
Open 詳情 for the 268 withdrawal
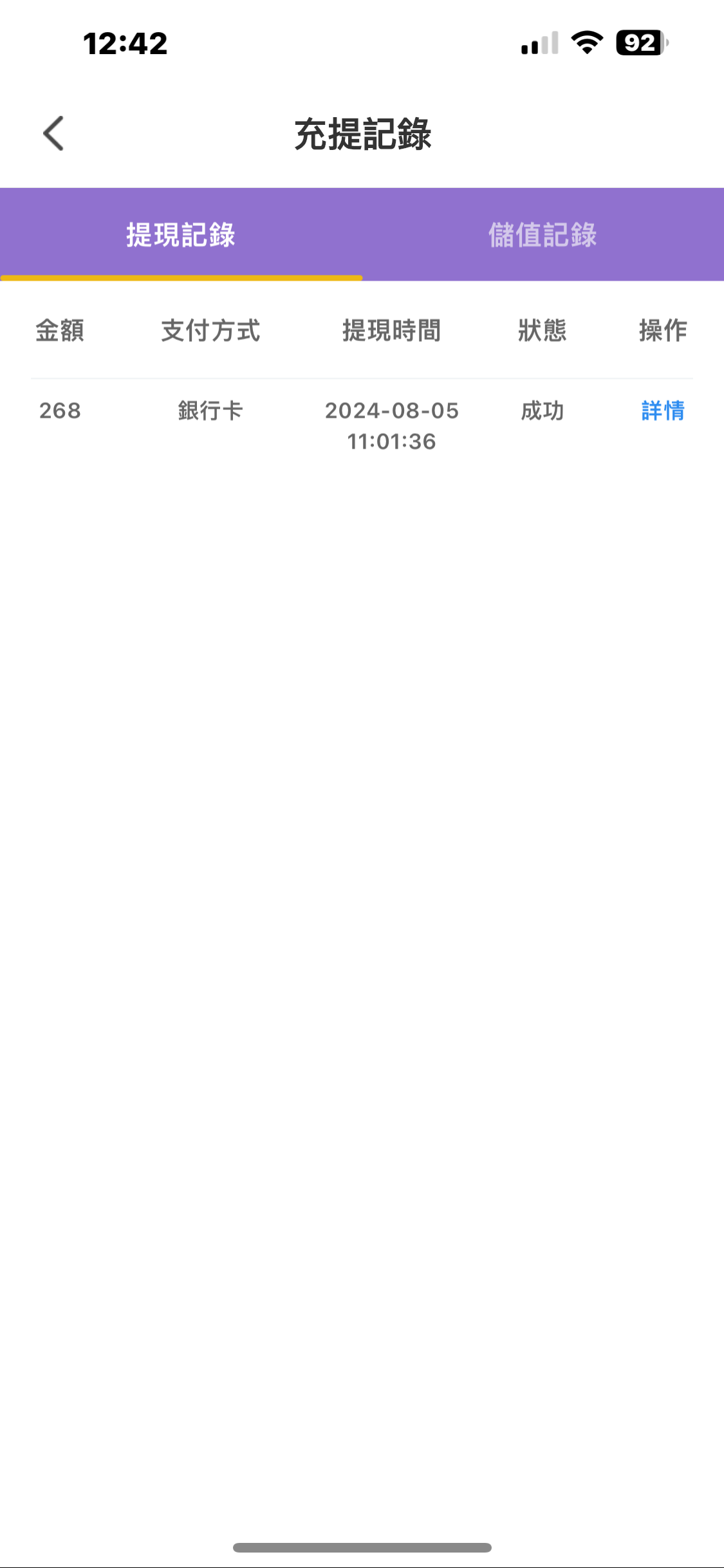click(x=662, y=411)
